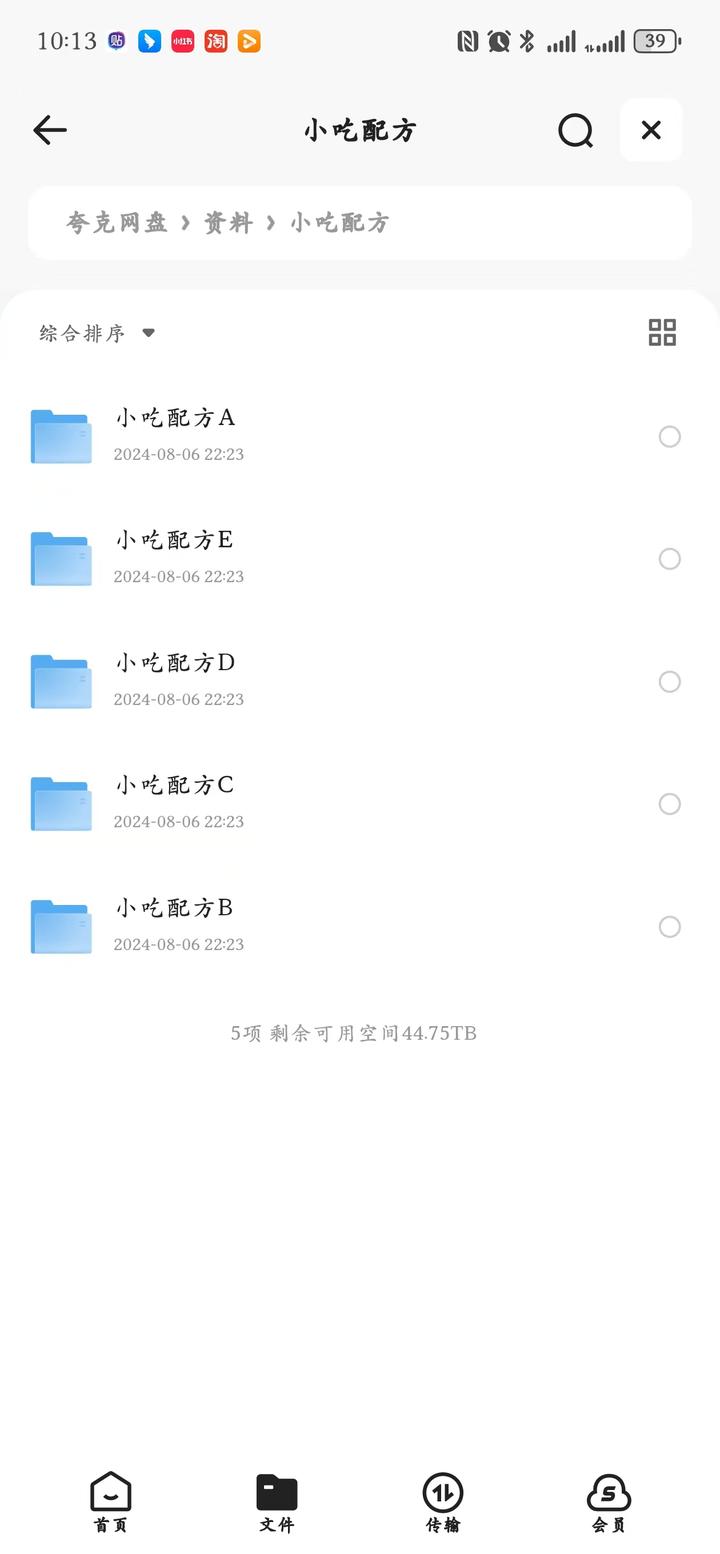The height and width of the screenshot is (1554, 720).
Task: Tick the circle beside 小吃配方D
Action: [670, 682]
